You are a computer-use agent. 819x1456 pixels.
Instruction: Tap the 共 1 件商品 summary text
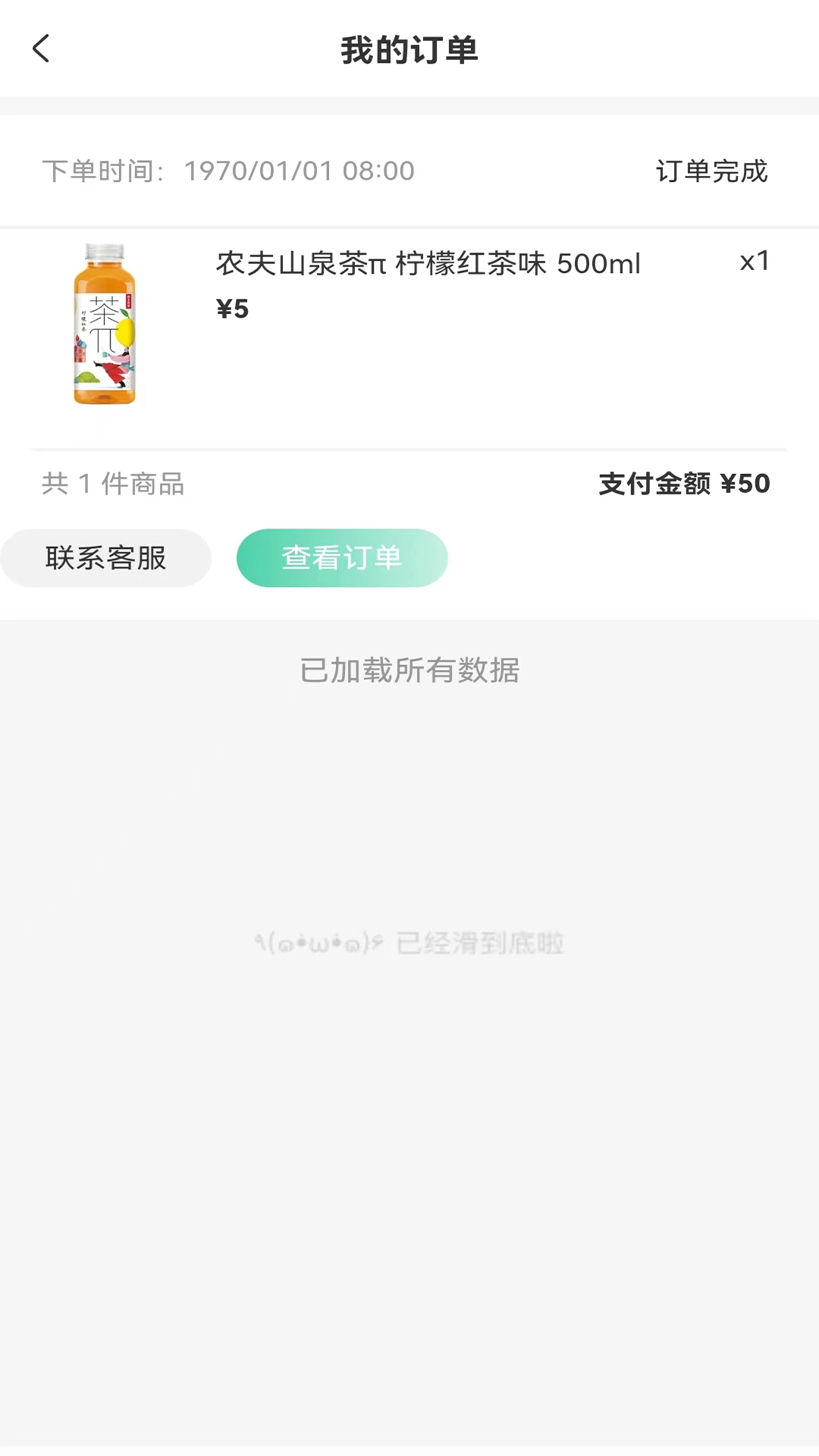[114, 484]
